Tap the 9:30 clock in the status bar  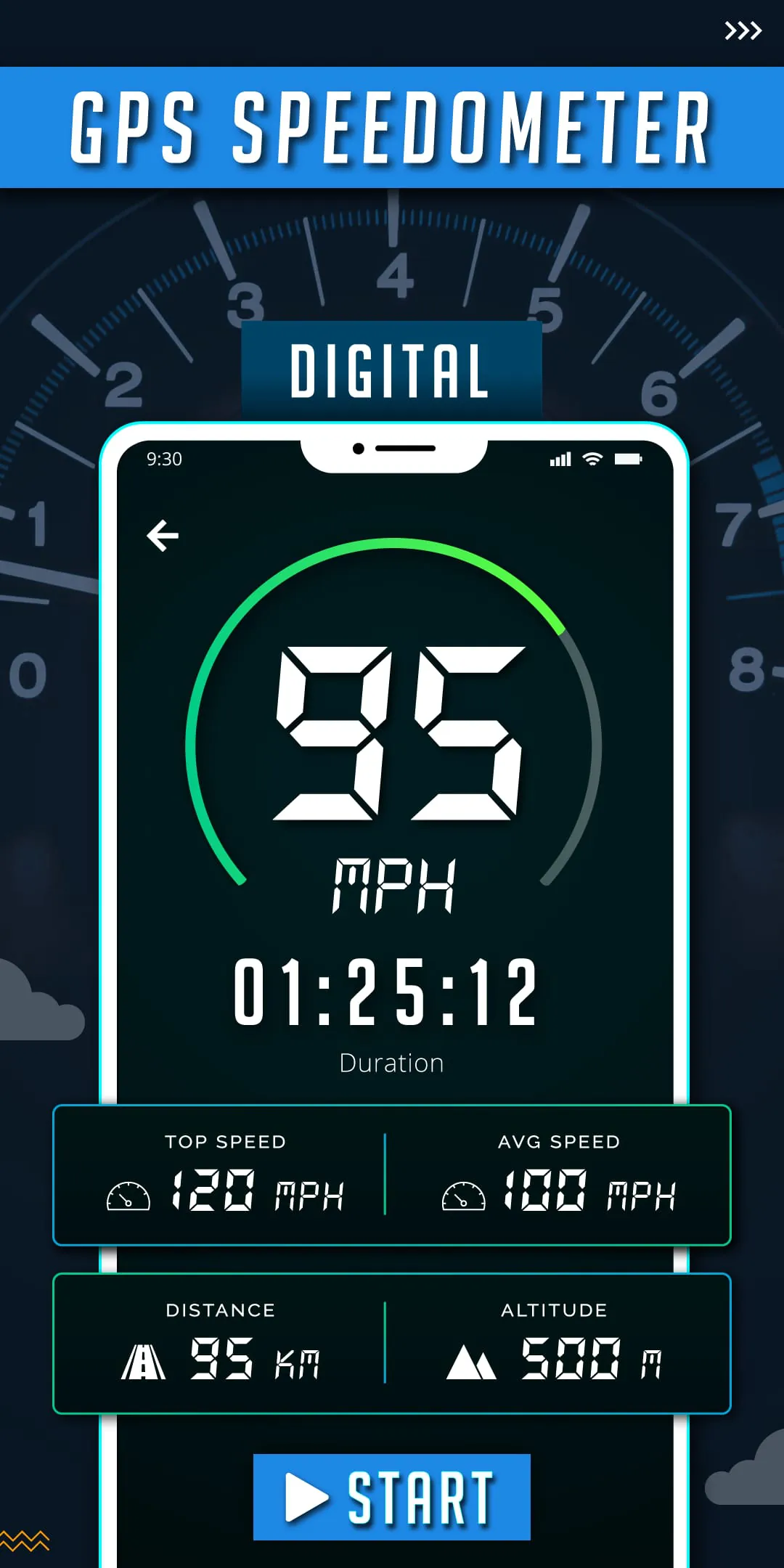(163, 459)
